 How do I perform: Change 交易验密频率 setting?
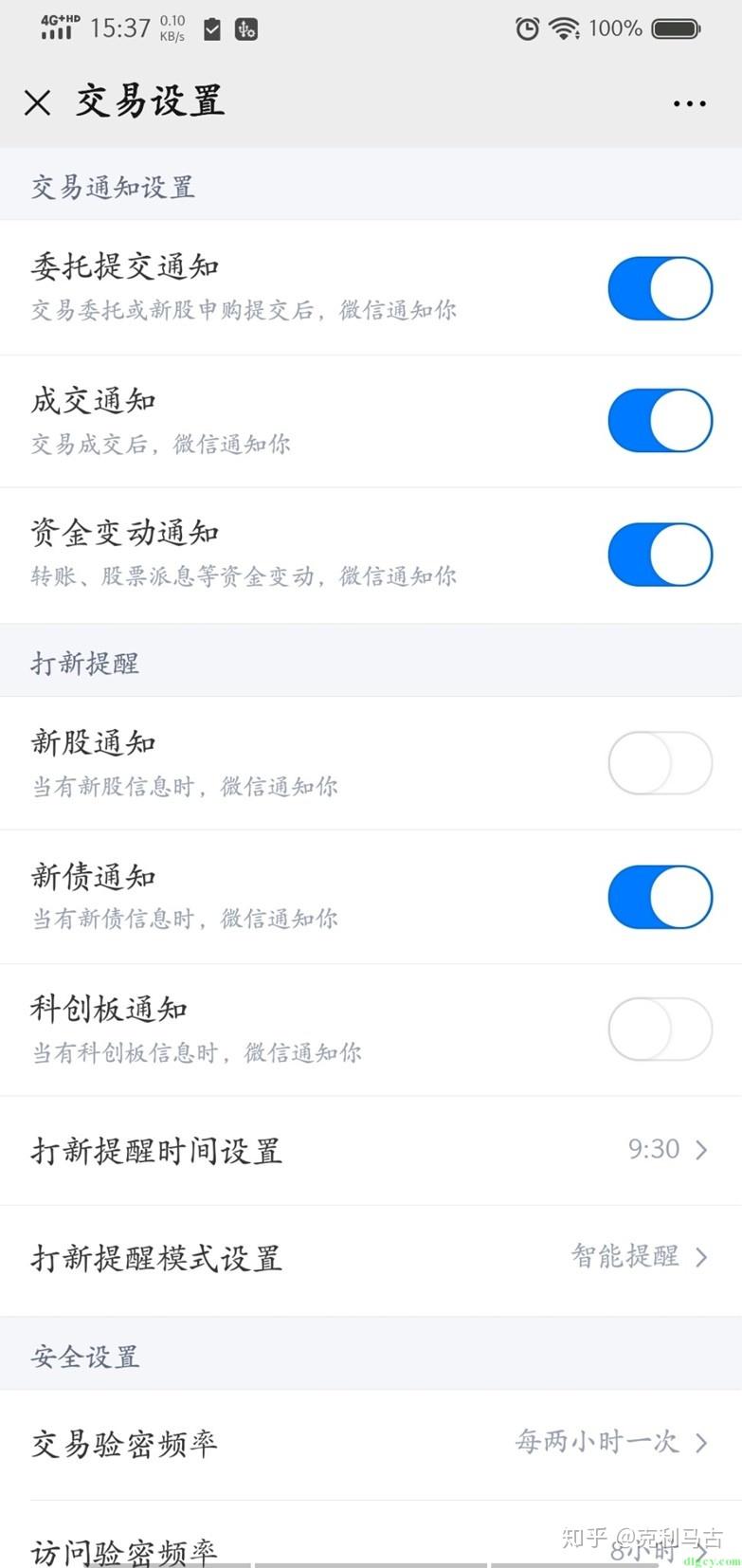[x=371, y=1444]
